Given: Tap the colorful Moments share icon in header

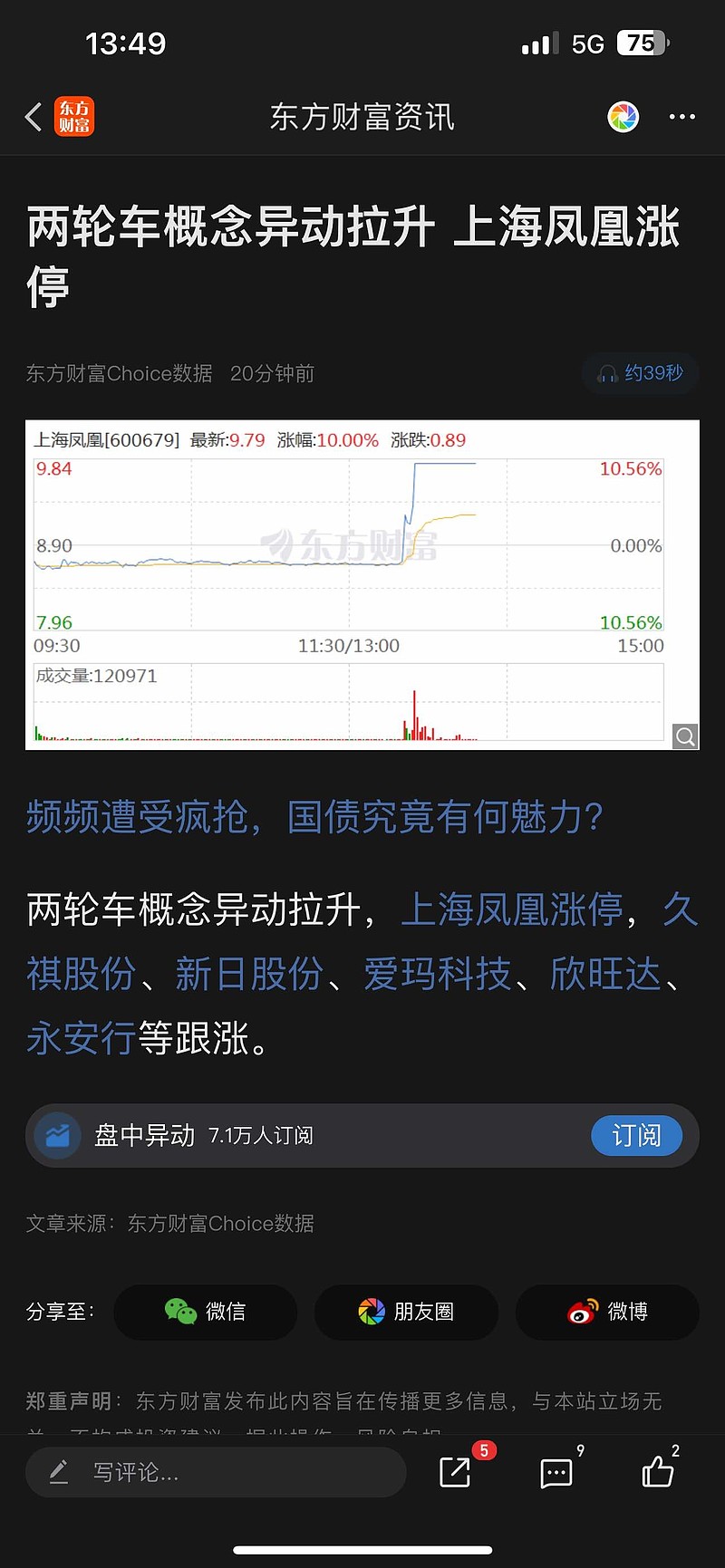Looking at the screenshot, I should (x=623, y=117).
